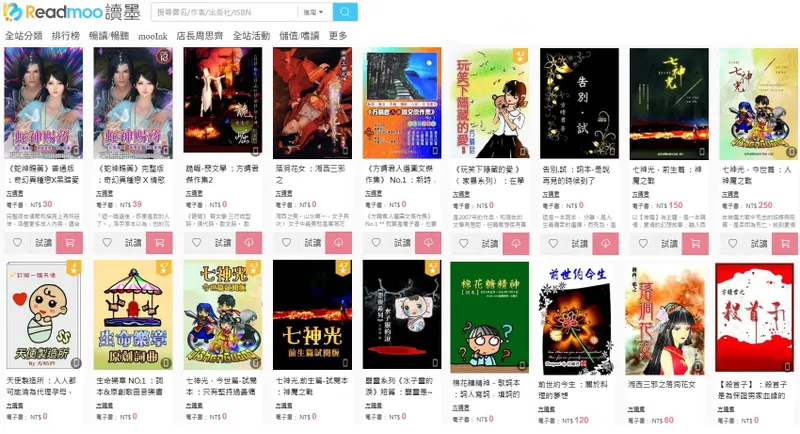Add 《蛇神賜菌》普通版 NT$30 to cart

point(69,243)
